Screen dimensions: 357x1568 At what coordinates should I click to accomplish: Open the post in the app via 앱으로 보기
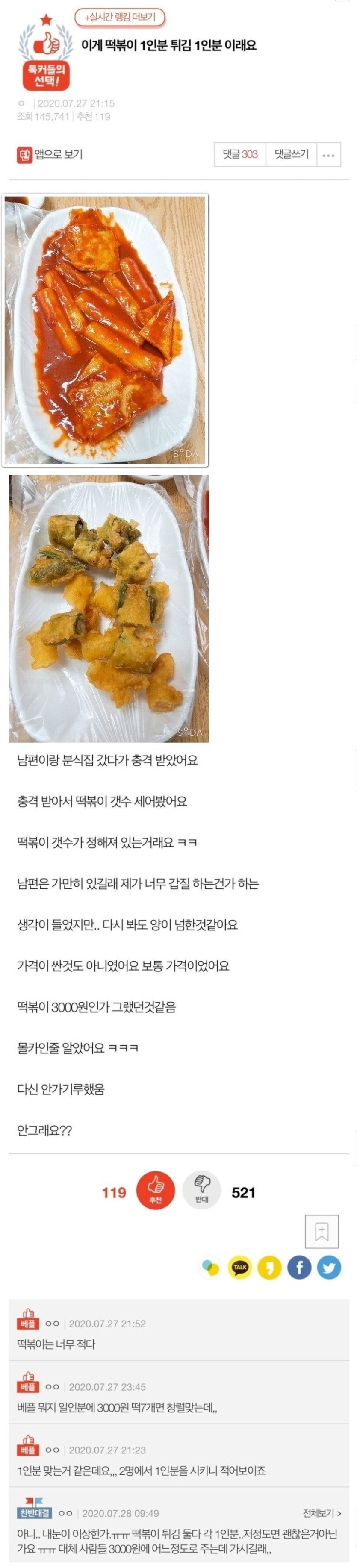50,155
